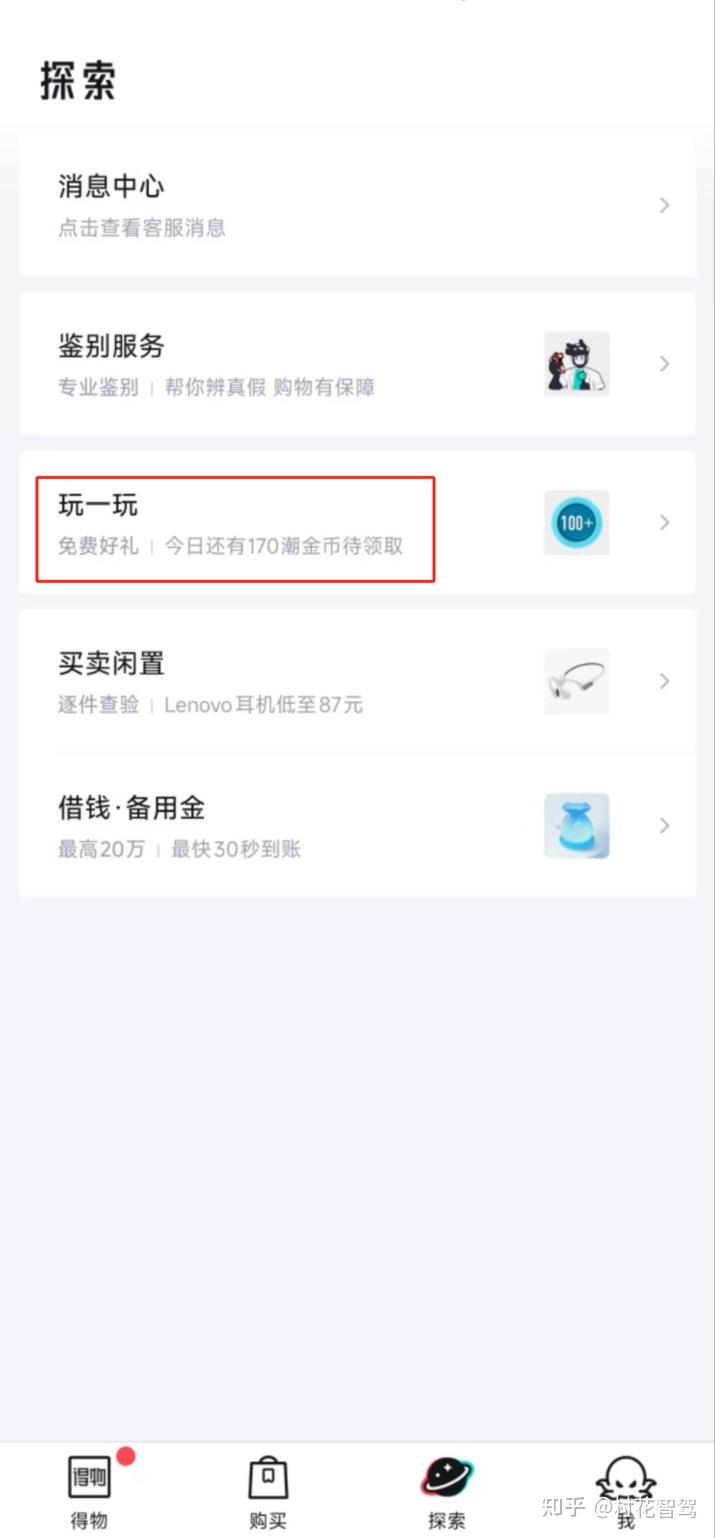Open 买卖闲置 secondhand trading
The image size is (715, 1538).
(x=357, y=681)
